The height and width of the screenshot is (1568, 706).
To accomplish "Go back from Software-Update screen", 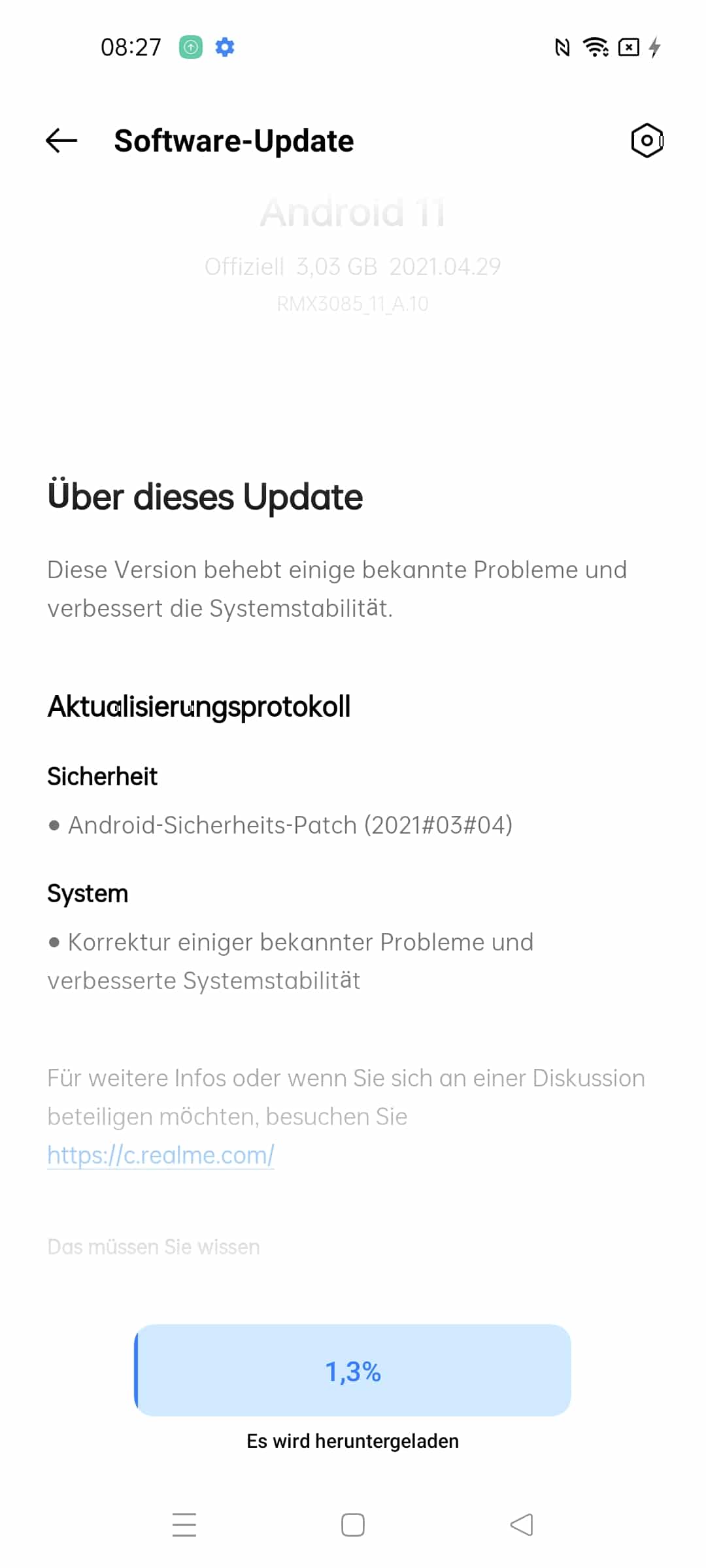I will 62,140.
